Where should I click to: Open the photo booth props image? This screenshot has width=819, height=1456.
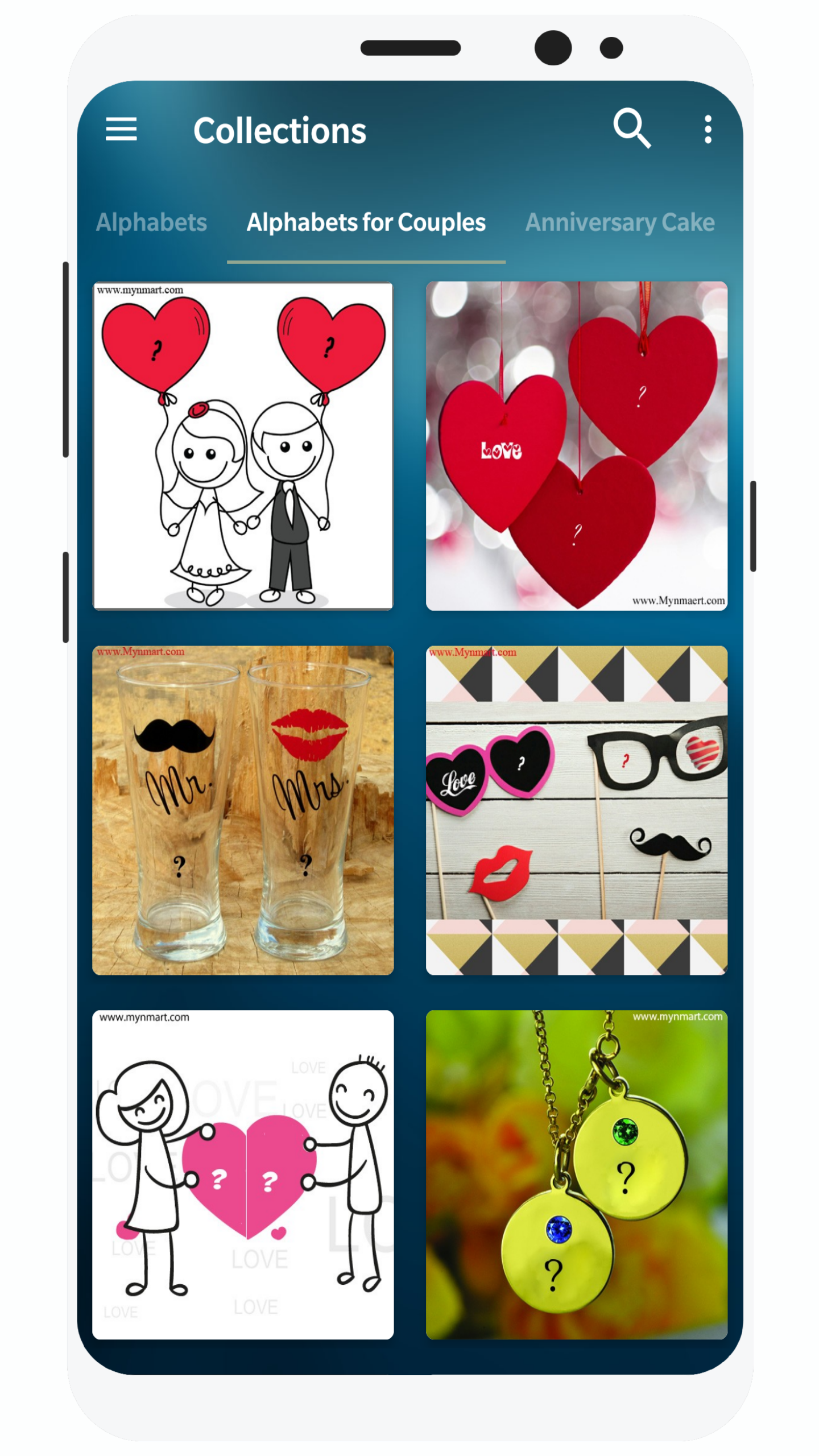pyautogui.click(x=576, y=810)
